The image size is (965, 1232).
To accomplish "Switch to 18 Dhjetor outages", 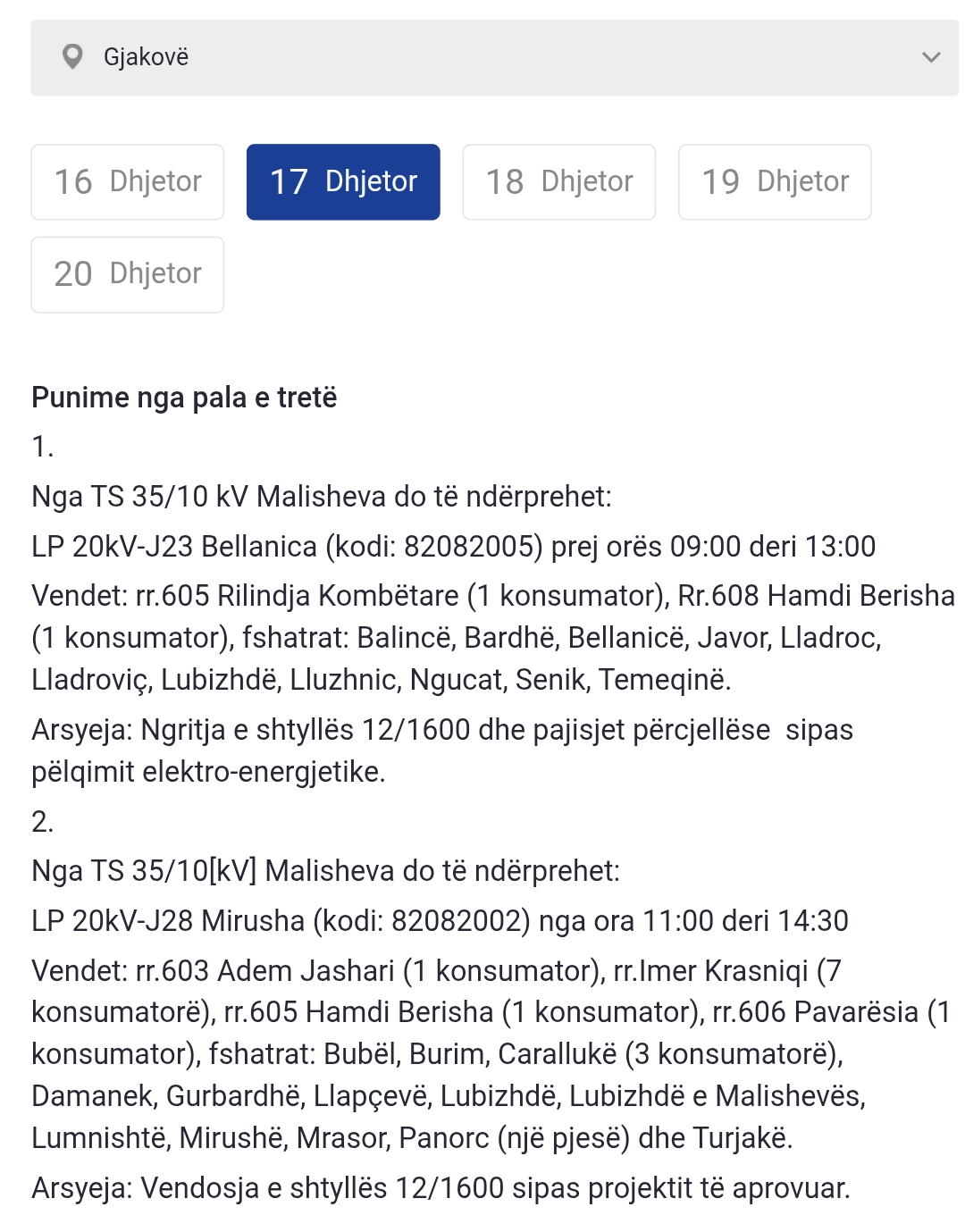I will [x=558, y=182].
